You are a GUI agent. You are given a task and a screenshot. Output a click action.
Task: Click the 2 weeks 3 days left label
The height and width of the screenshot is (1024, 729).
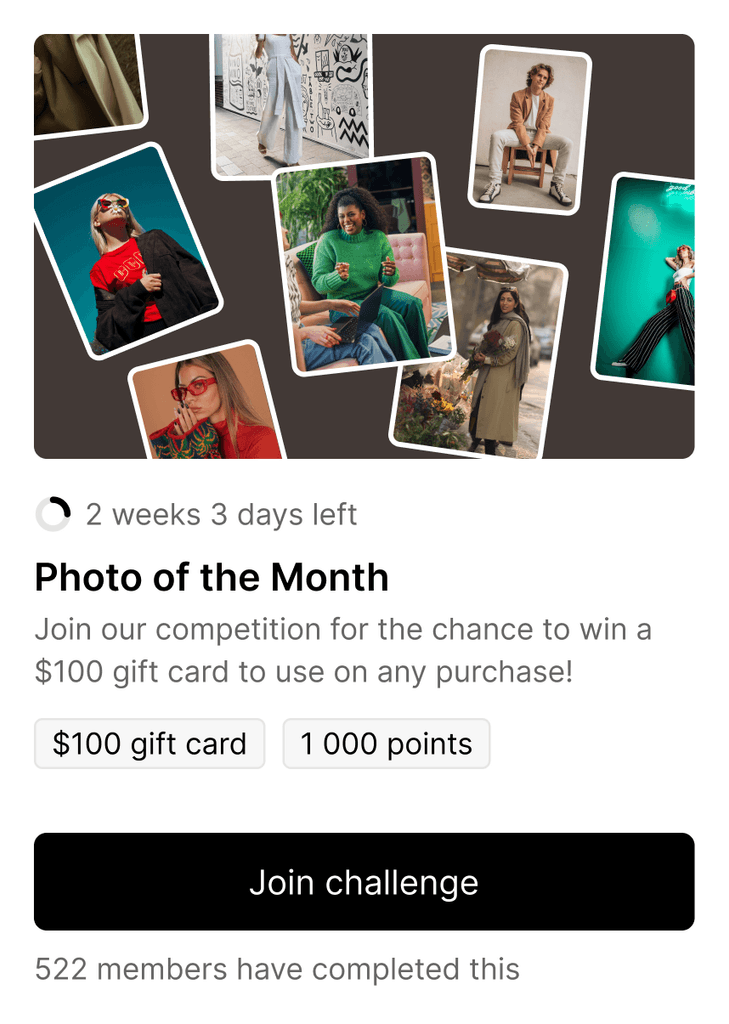[x=222, y=514]
